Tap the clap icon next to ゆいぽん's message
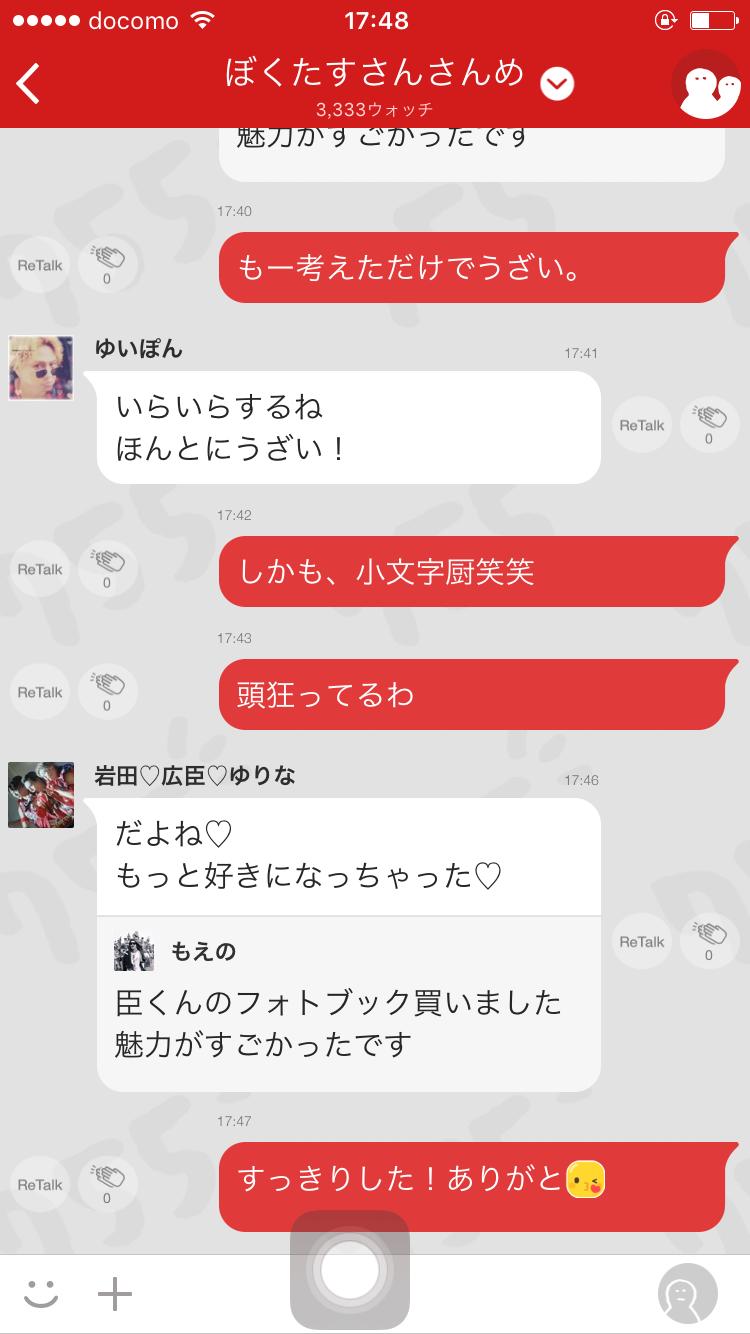This screenshot has height=1334, width=750. (709, 424)
